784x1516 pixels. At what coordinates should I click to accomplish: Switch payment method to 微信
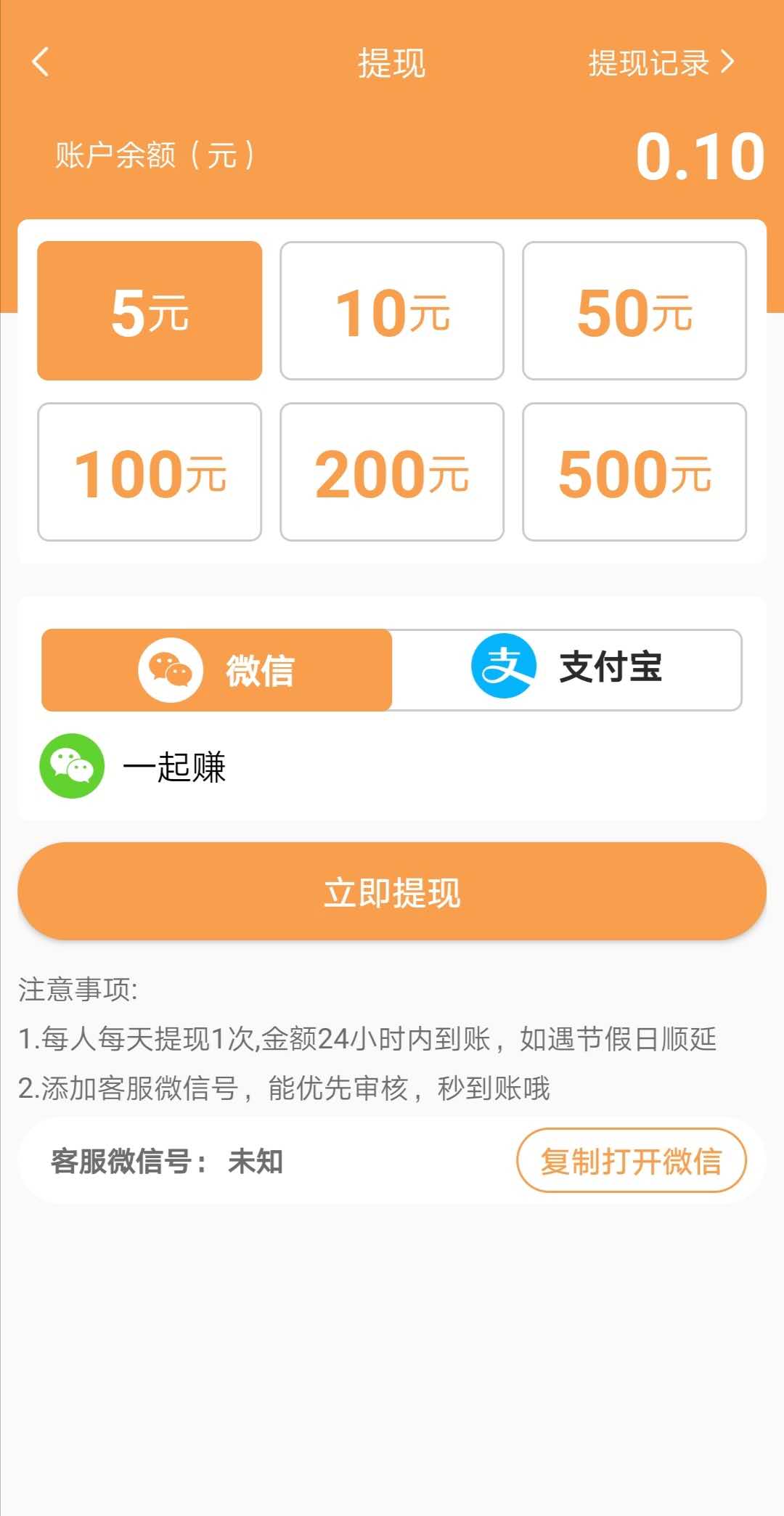click(x=217, y=669)
